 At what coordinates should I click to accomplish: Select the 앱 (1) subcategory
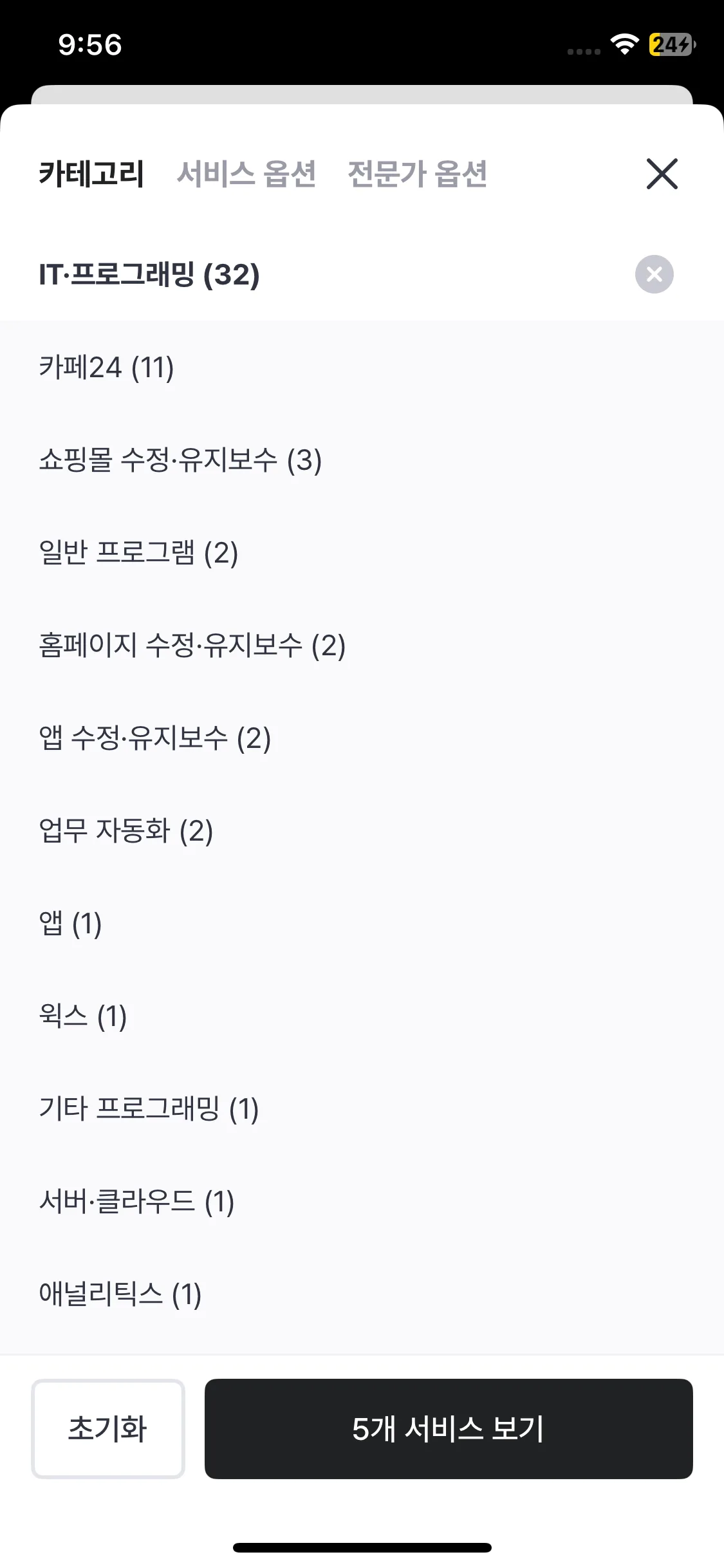tap(362, 924)
